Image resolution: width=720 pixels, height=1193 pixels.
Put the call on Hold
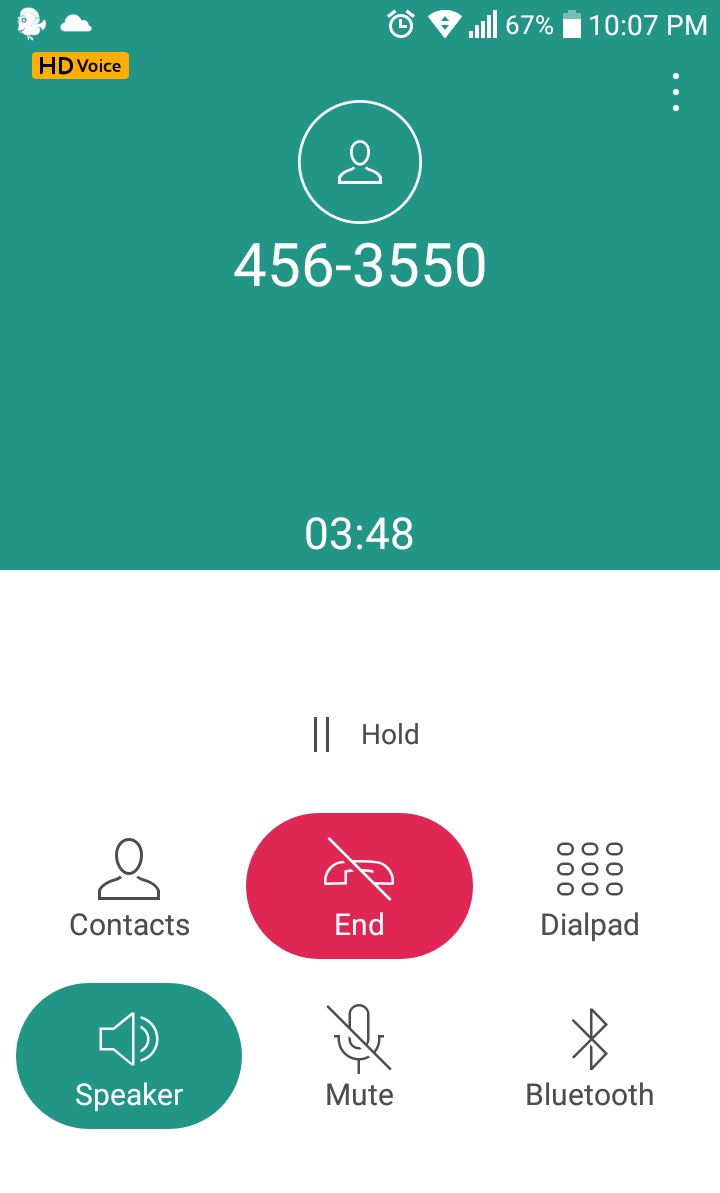(x=365, y=734)
